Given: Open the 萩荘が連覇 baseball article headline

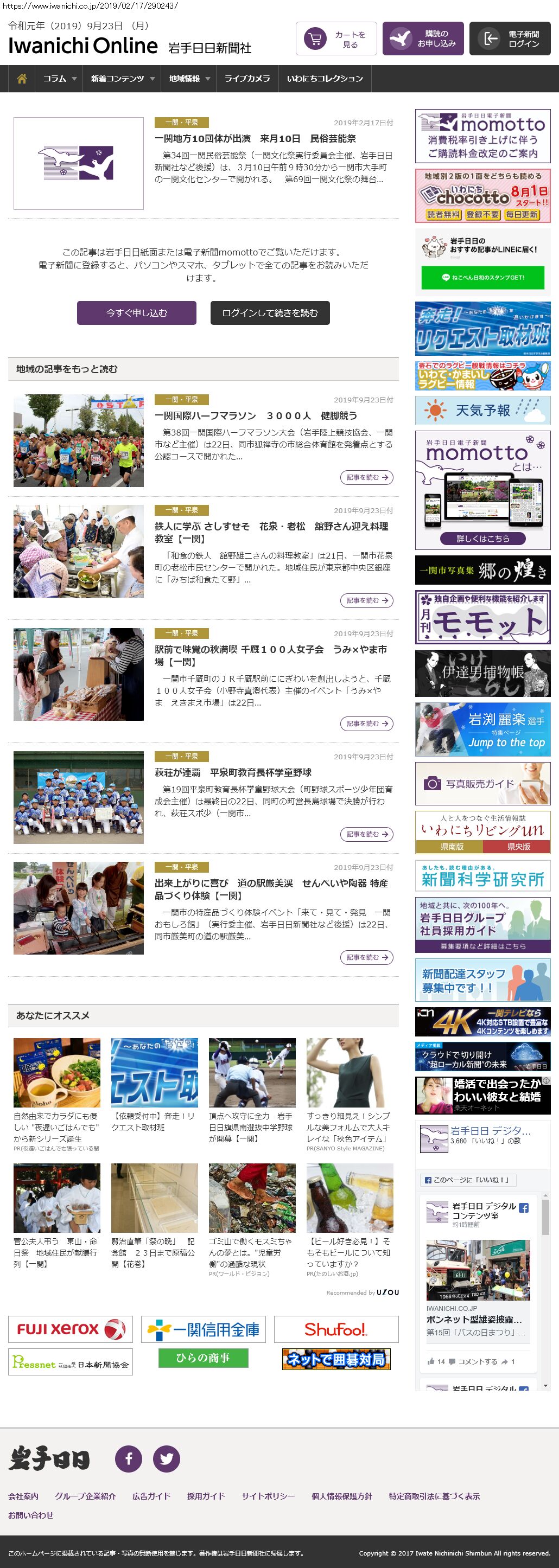Looking at the screenshot, I should [x=233, y=772].
